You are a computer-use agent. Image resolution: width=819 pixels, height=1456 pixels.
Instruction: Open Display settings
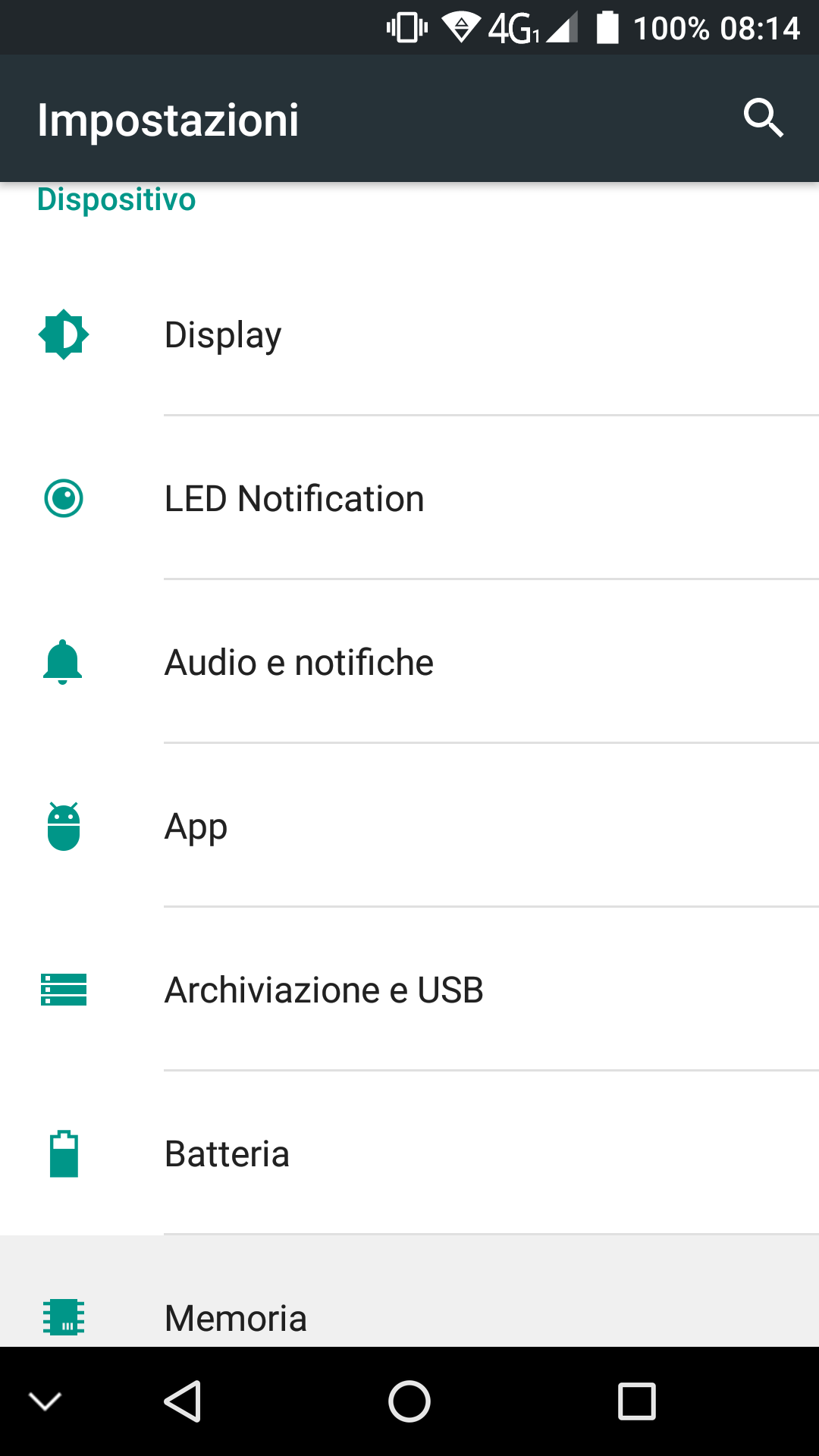coord(409,334)
